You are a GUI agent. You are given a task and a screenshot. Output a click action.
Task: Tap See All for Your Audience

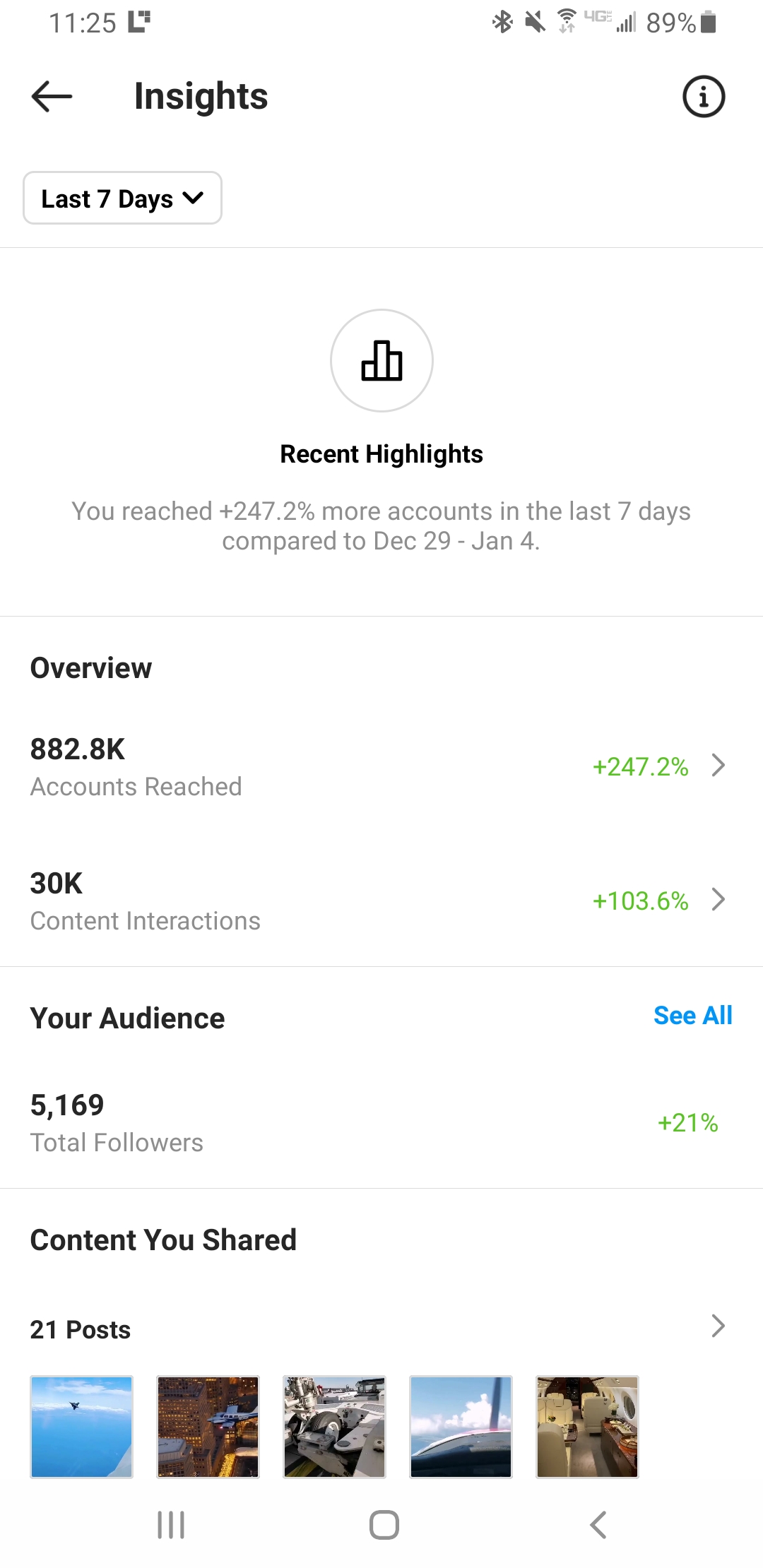point(692,1016)
